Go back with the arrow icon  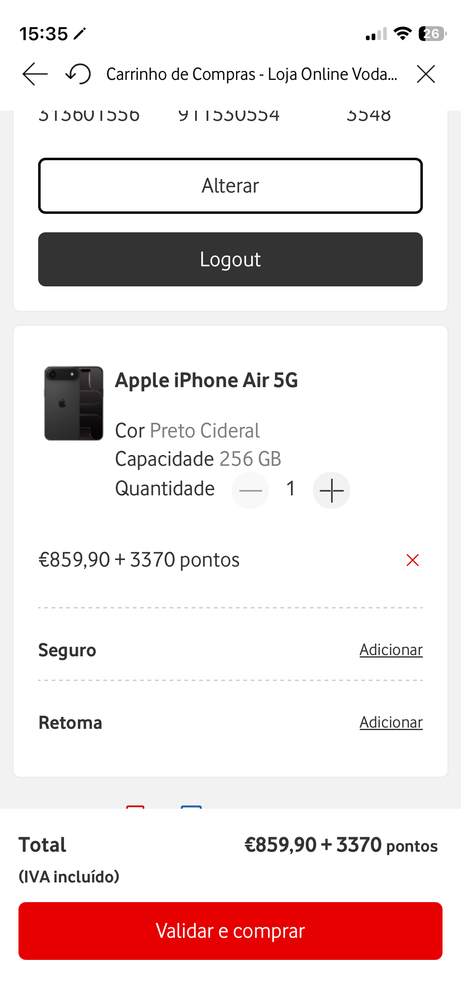[x=35, y=74]
